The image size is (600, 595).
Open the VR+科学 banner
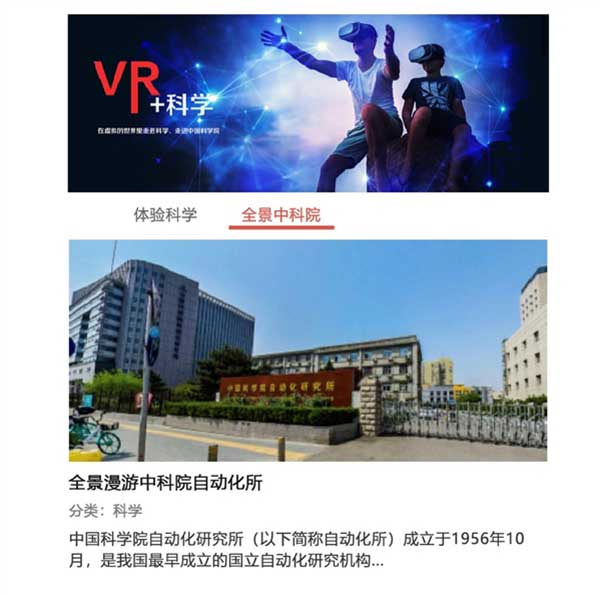coord(307,103)
